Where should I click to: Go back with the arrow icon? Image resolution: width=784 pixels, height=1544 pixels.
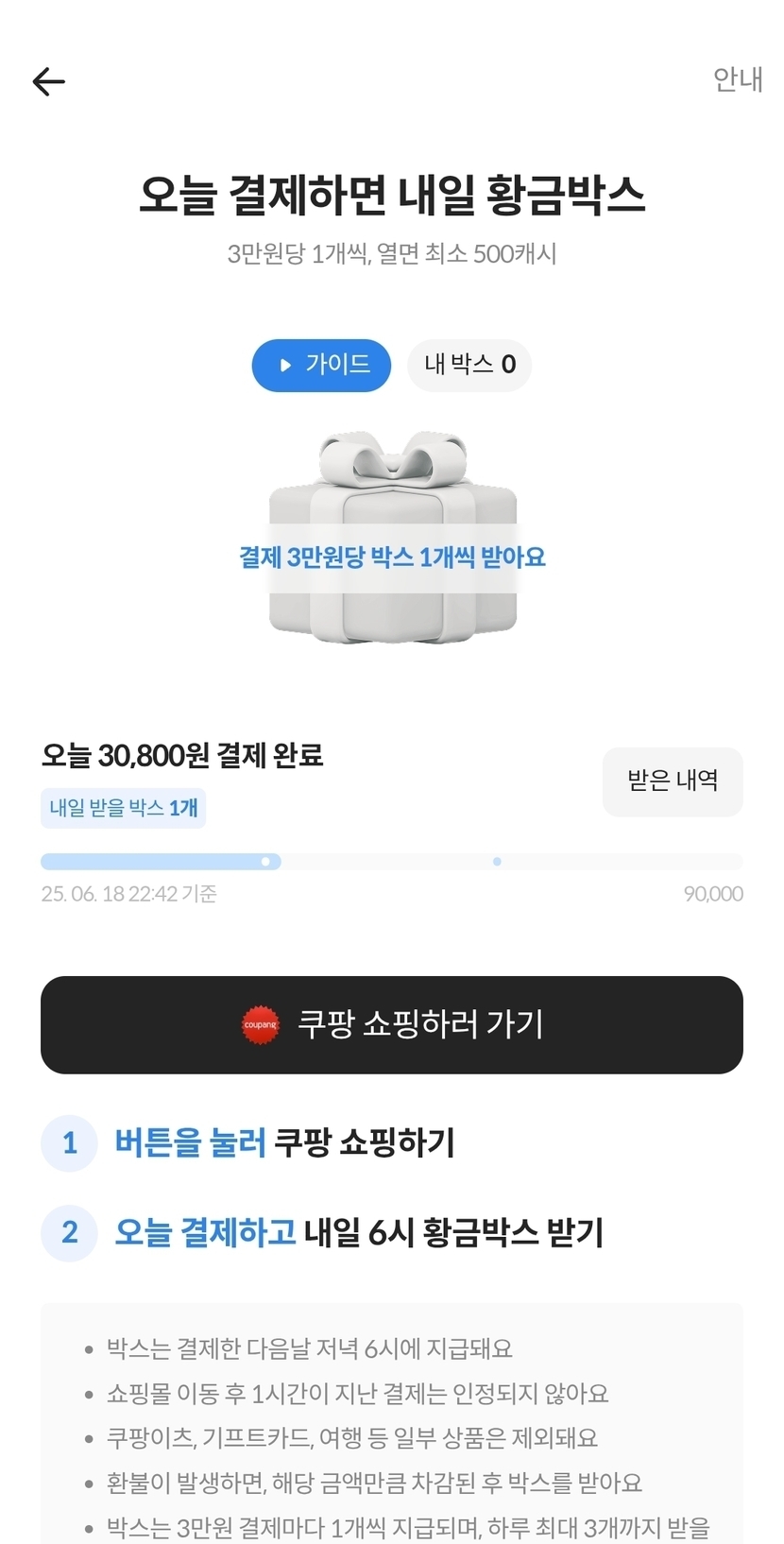click(x=48, y=82)
